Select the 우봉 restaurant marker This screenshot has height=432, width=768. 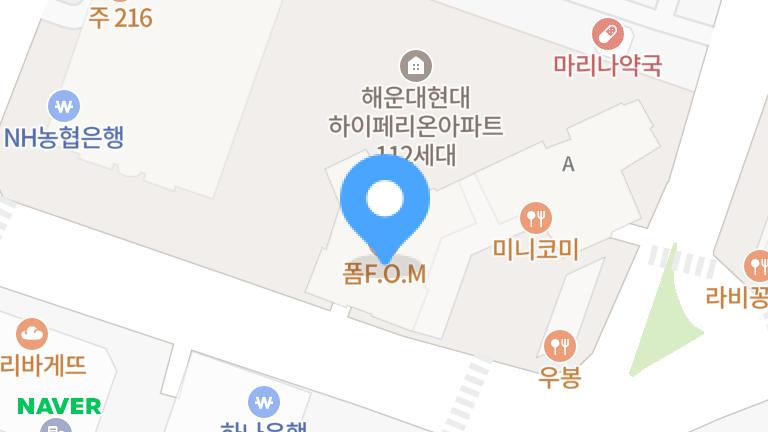(x=560, y=346)
